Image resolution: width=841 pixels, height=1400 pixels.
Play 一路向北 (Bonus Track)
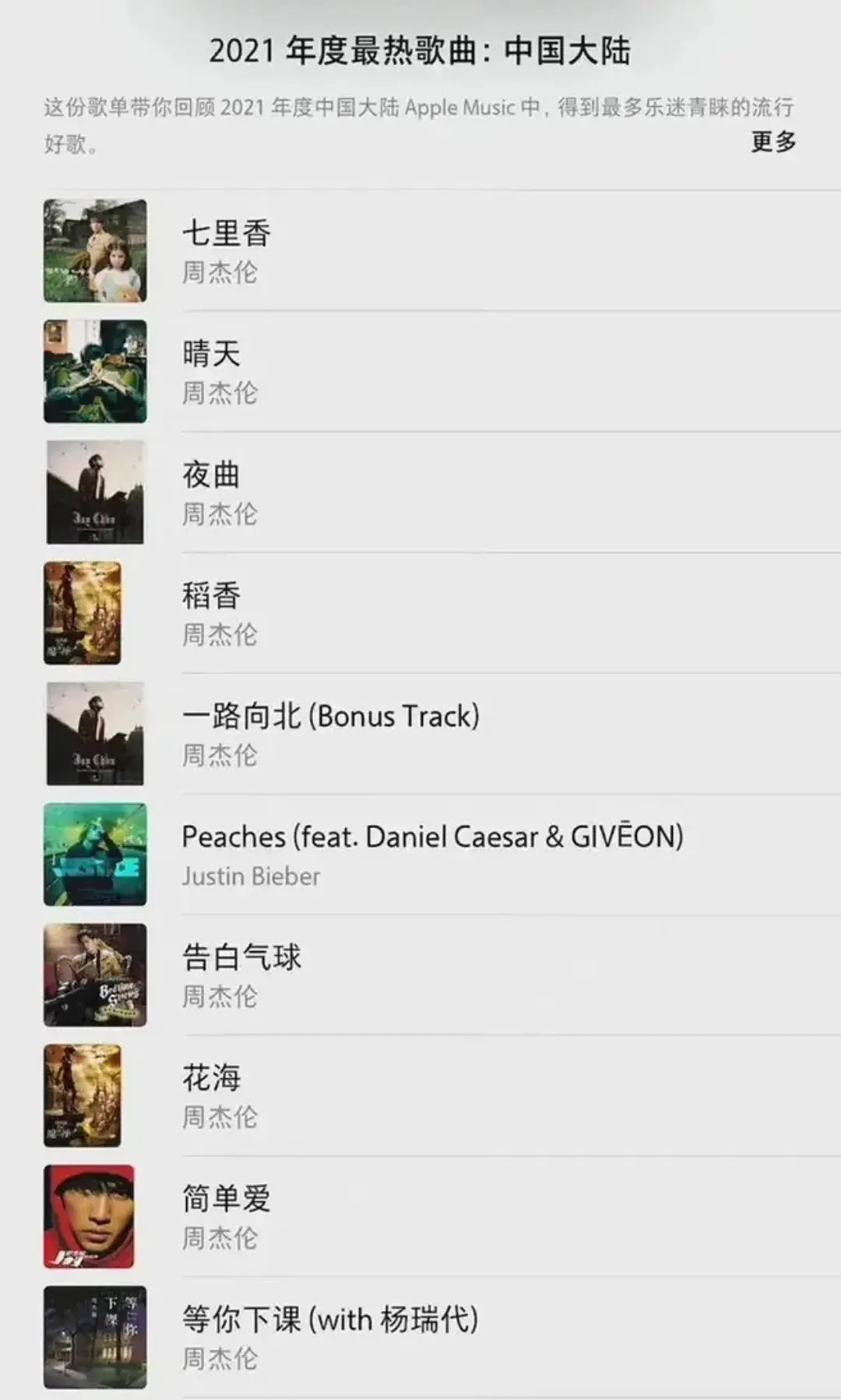330,717
